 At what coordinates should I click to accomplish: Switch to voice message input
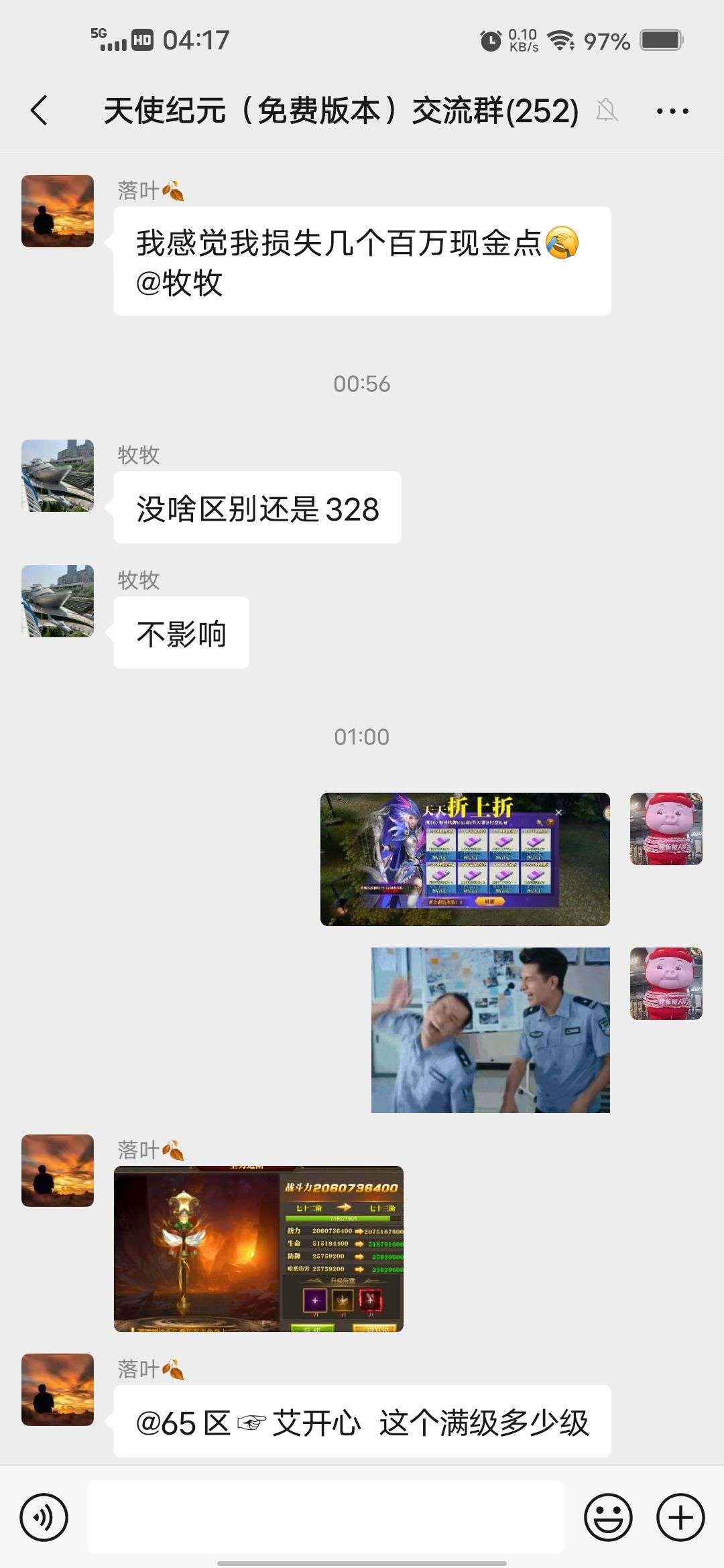(x=44, y=1517)
